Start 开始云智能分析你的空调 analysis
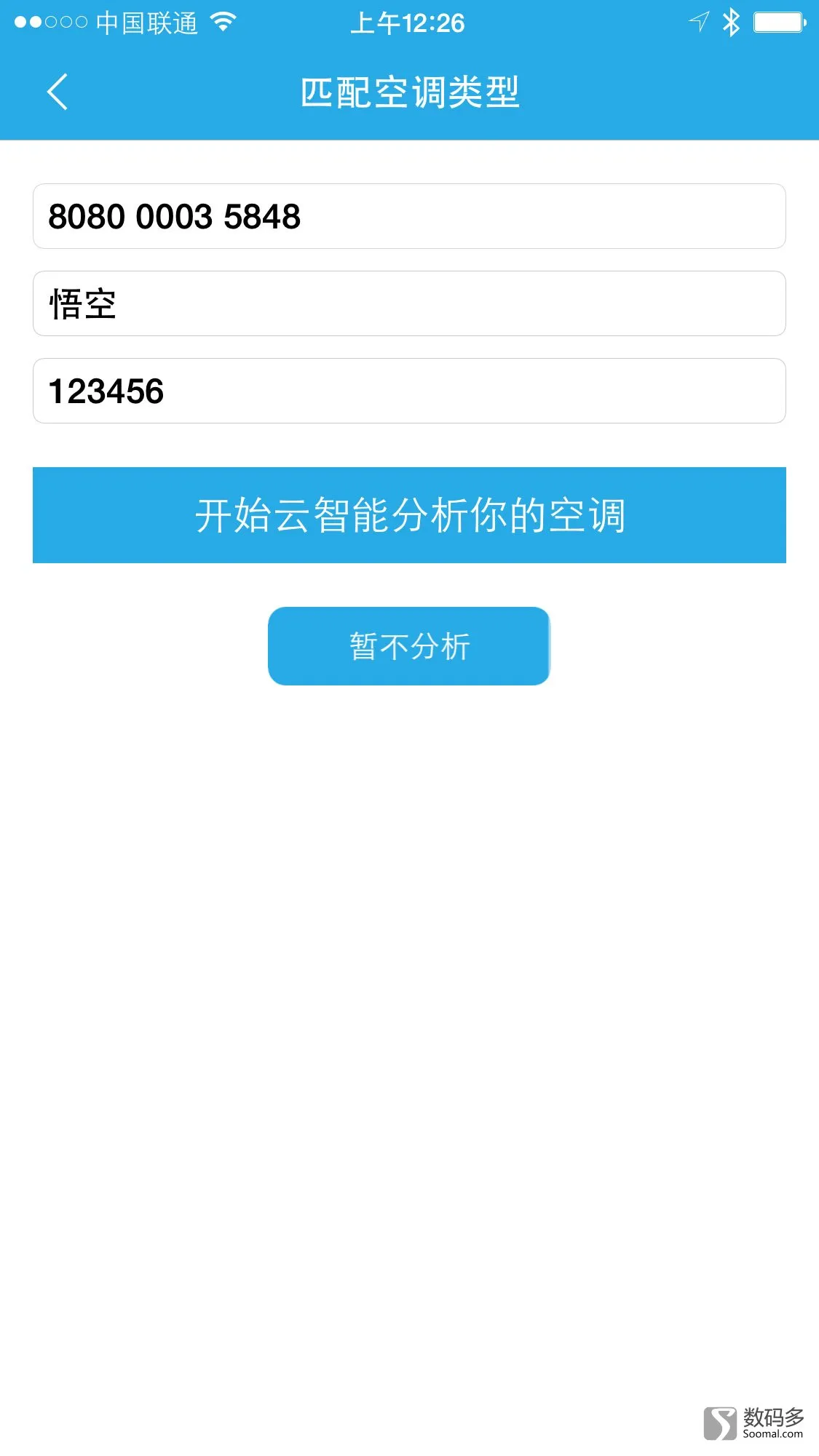 (x=409, y=515)
